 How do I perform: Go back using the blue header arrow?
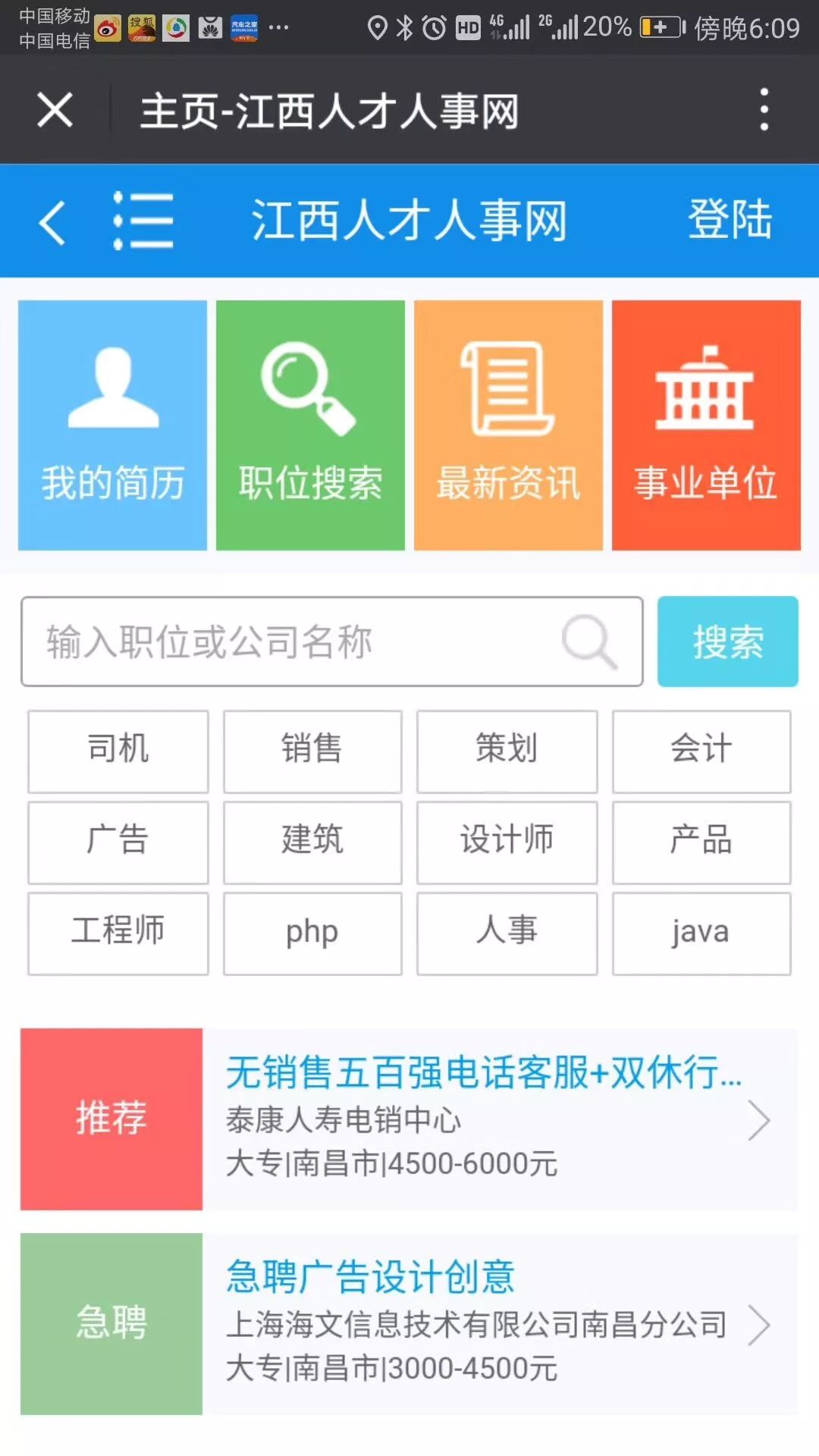(52, 221)
